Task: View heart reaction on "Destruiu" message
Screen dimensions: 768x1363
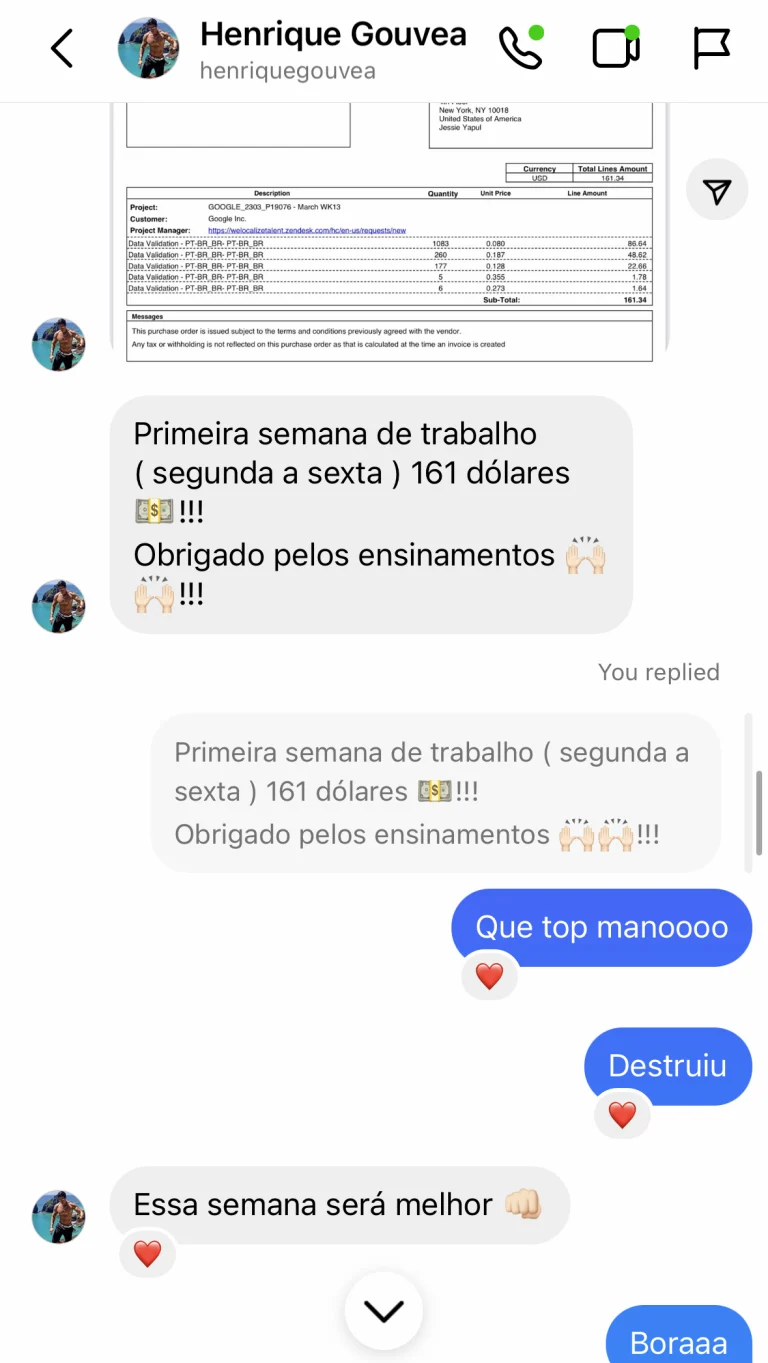Action: (x=622, y=1115)
